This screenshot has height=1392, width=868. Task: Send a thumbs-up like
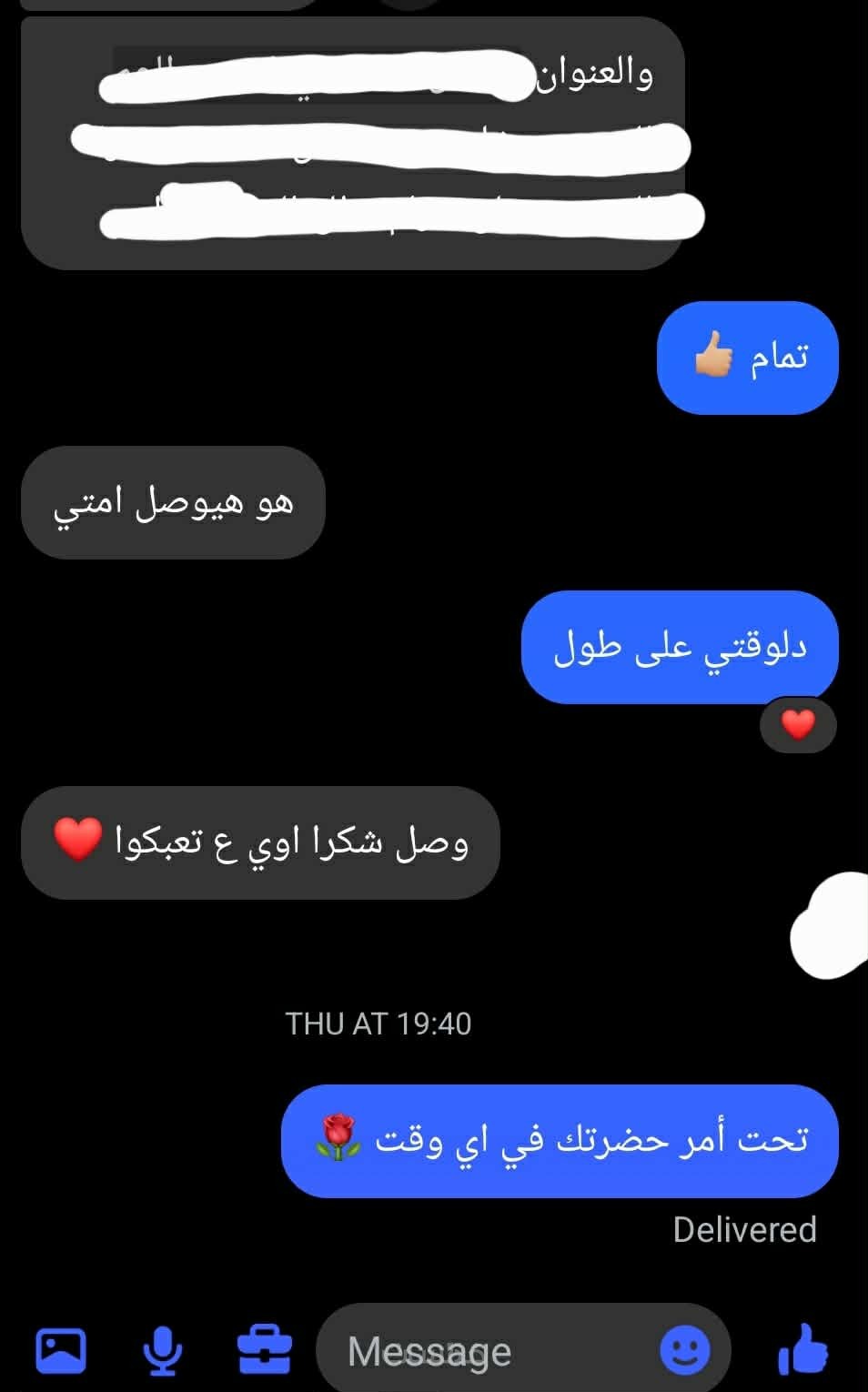click(803, 1350)
